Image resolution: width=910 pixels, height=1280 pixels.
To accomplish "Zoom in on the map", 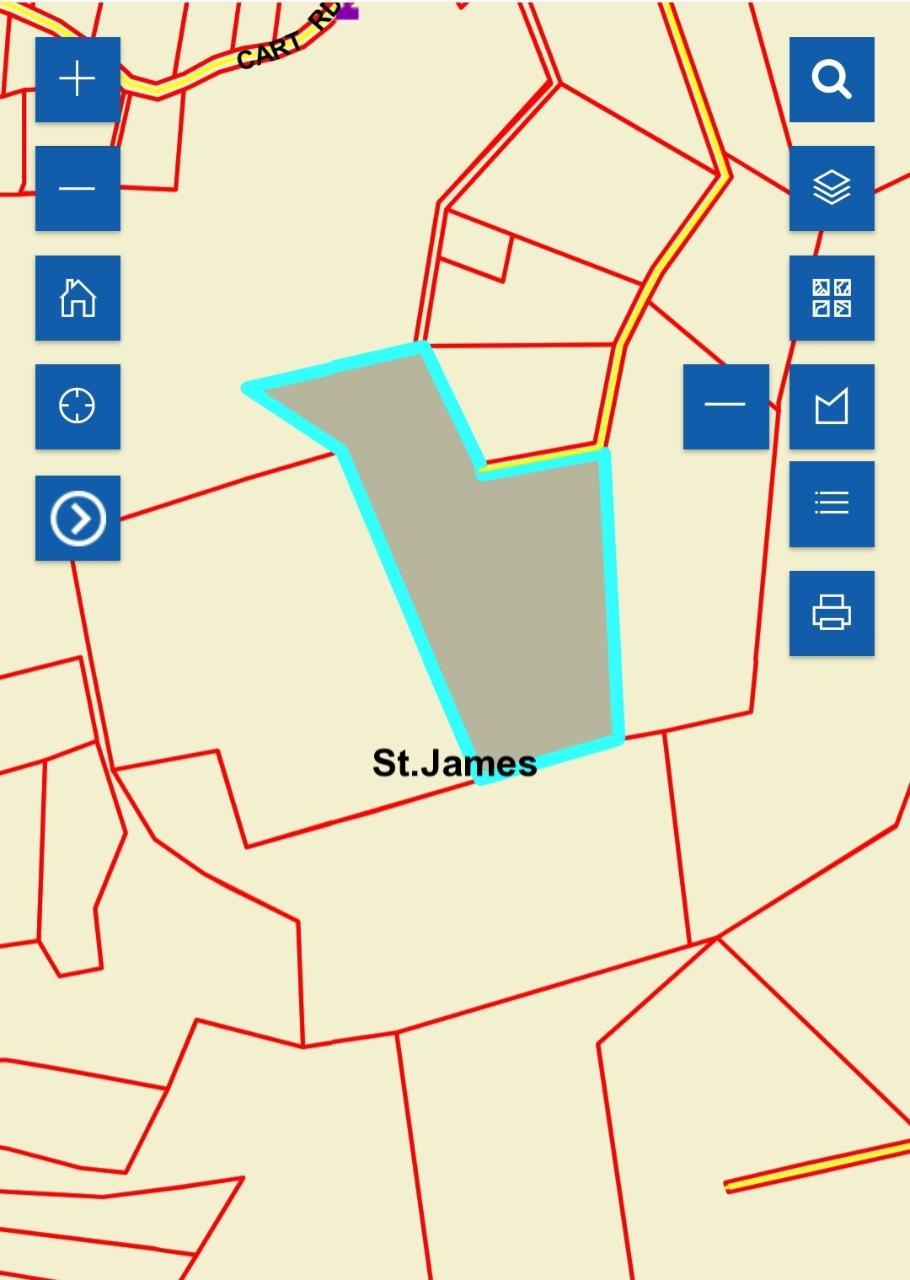I will (x=78, y=80).
